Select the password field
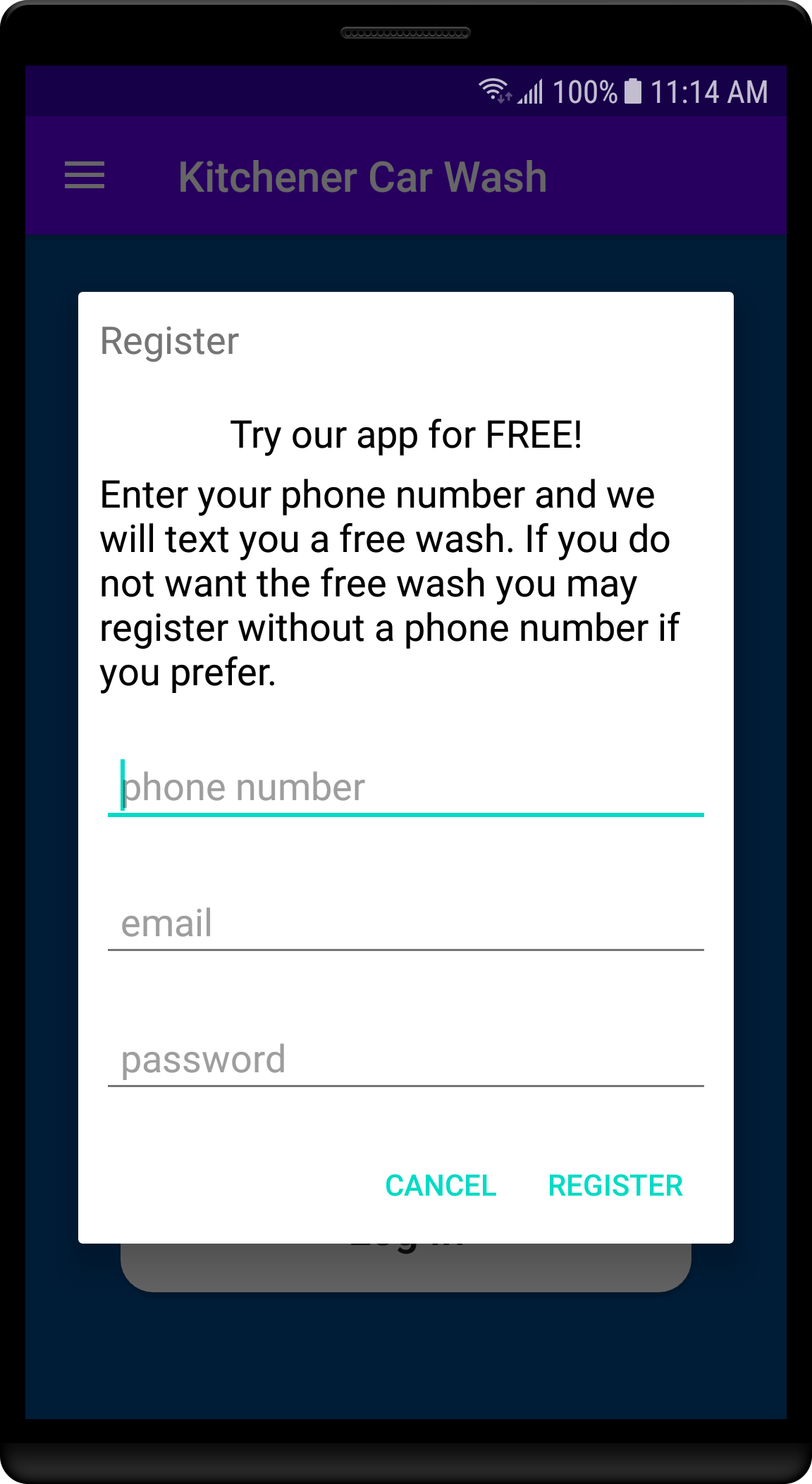The height and width of the screenshot is (1484, 812). pyautogui.click(x=405, y=1060)
